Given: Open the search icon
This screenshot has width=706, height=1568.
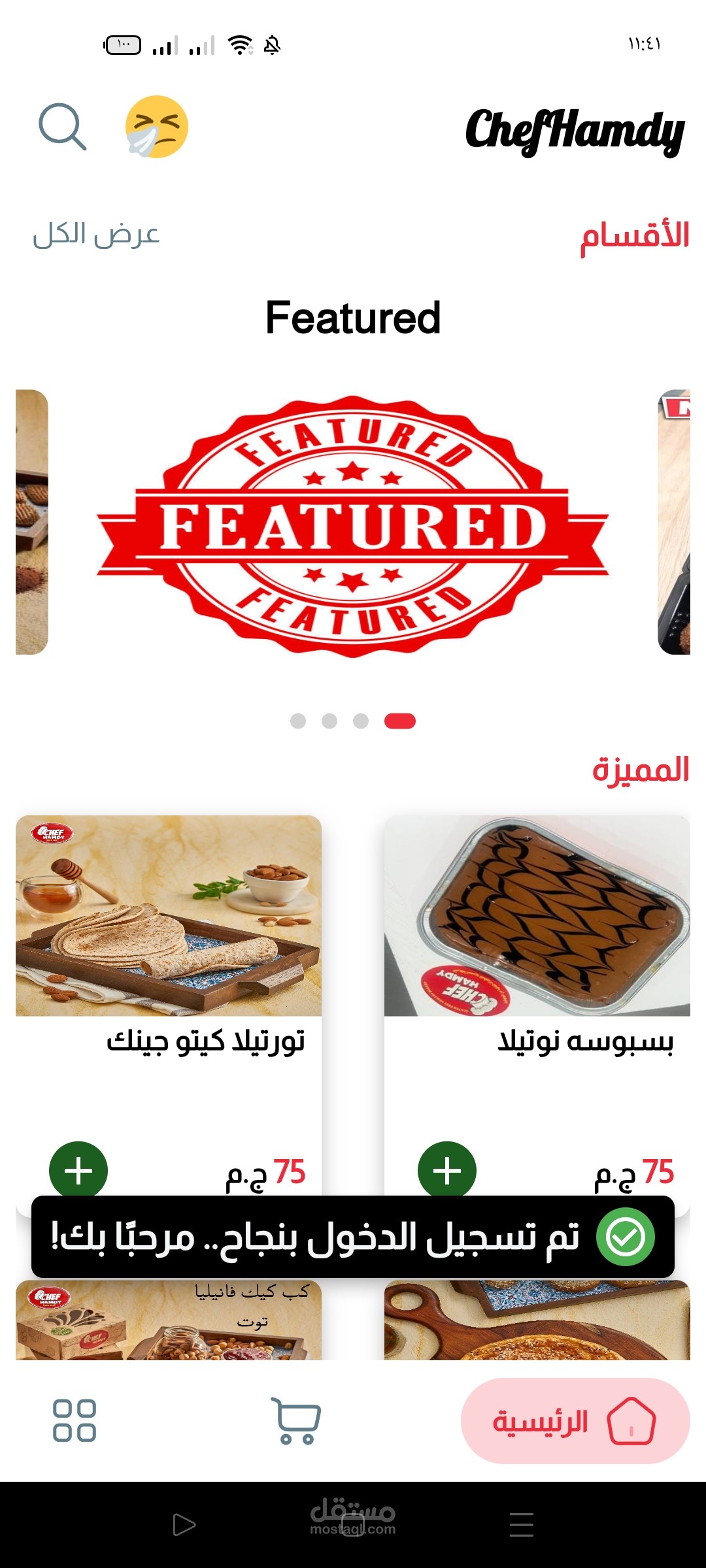Looking at the screenshot, I should point(62,127).
